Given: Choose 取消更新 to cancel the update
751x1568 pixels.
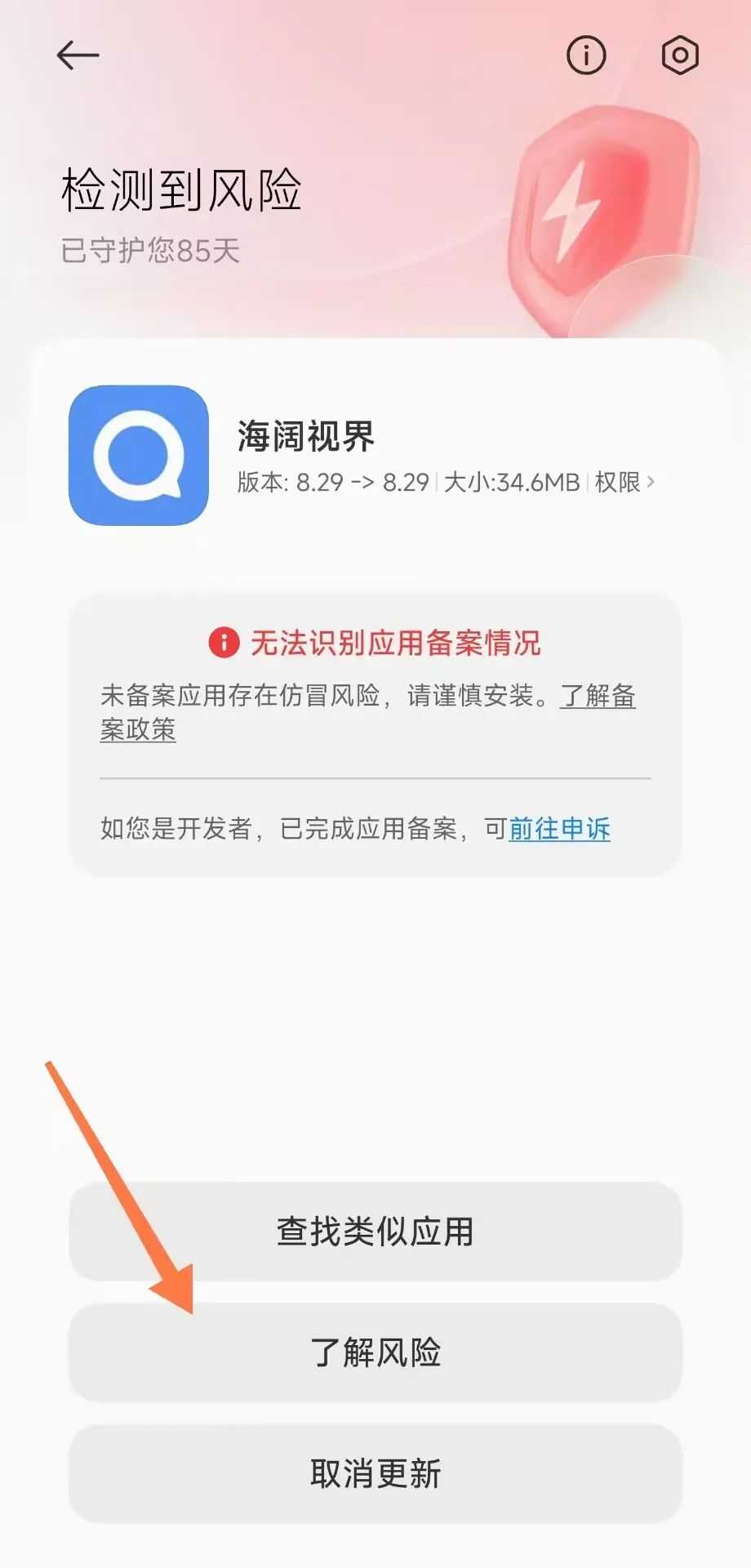Looking at the screenshot, I should point(375,1473).
